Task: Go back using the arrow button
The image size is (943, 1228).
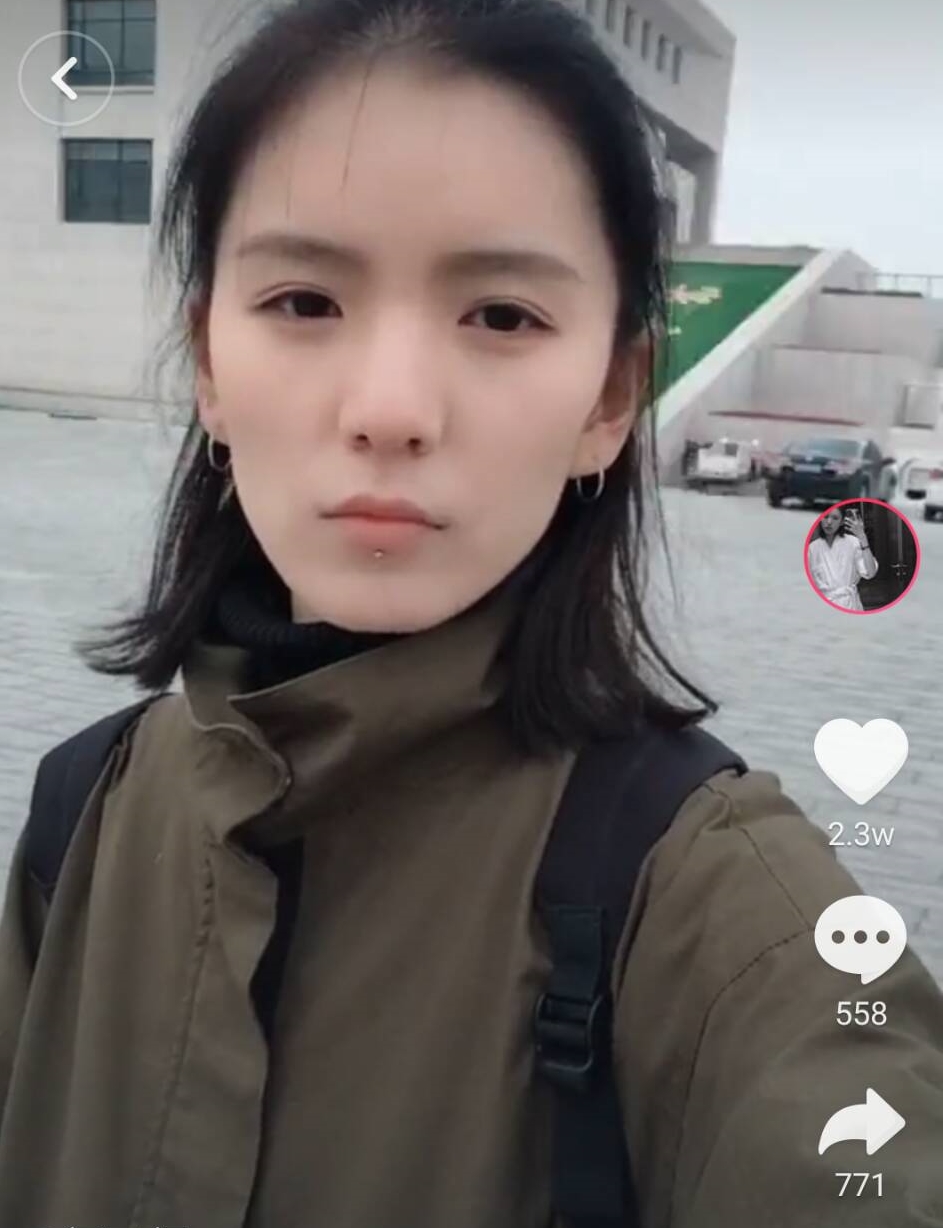Action: click(65, 79)
